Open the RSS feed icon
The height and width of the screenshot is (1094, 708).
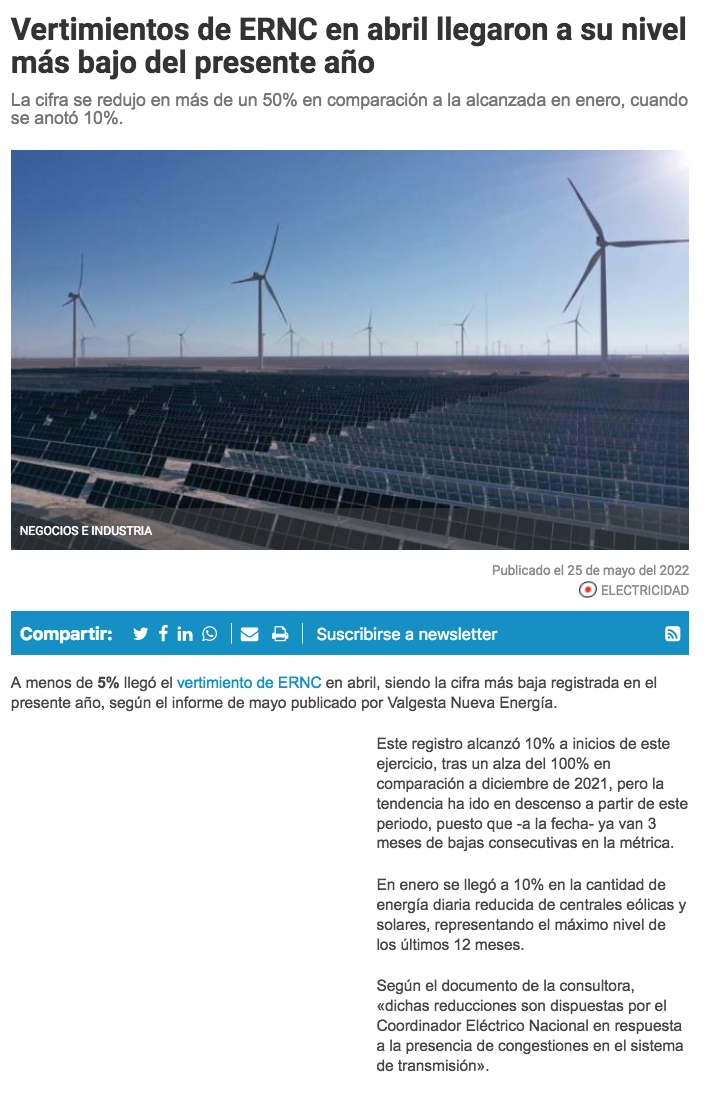[673, 634]
